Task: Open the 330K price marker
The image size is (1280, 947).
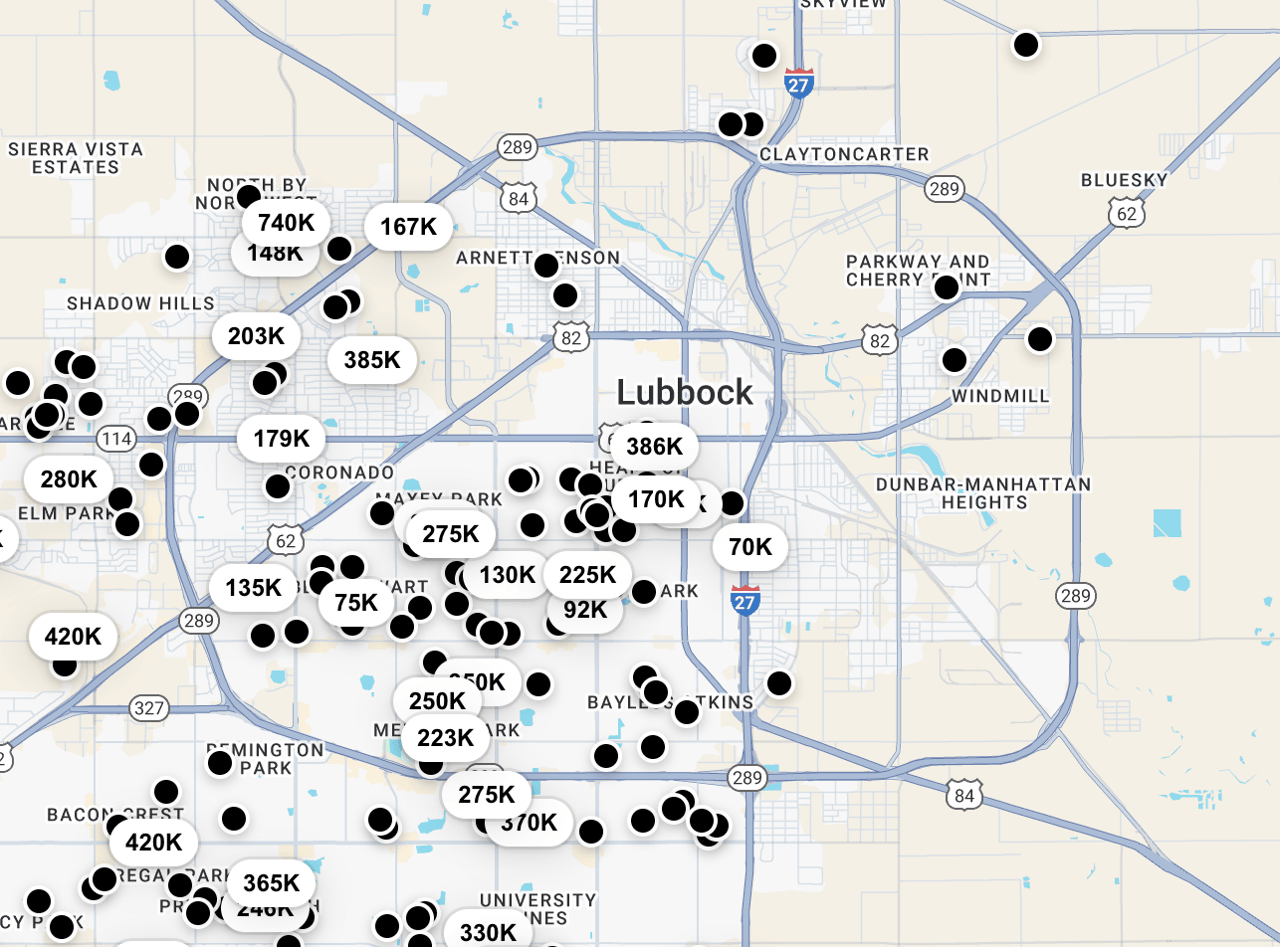Action: (488, 932)
